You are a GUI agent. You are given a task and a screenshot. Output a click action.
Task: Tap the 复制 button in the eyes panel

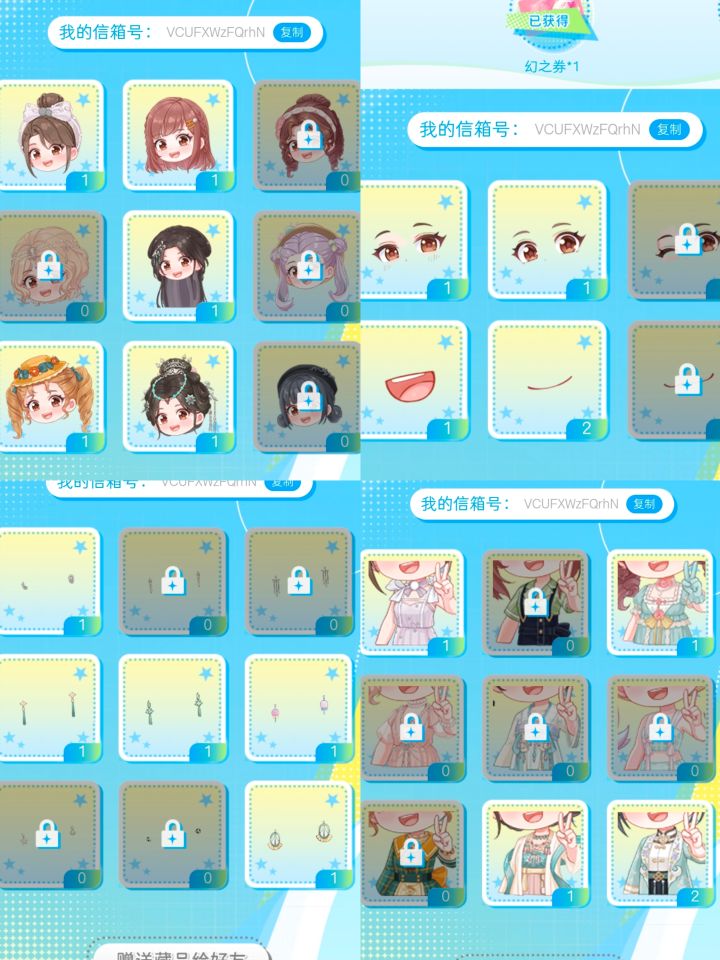click(670, 130)
